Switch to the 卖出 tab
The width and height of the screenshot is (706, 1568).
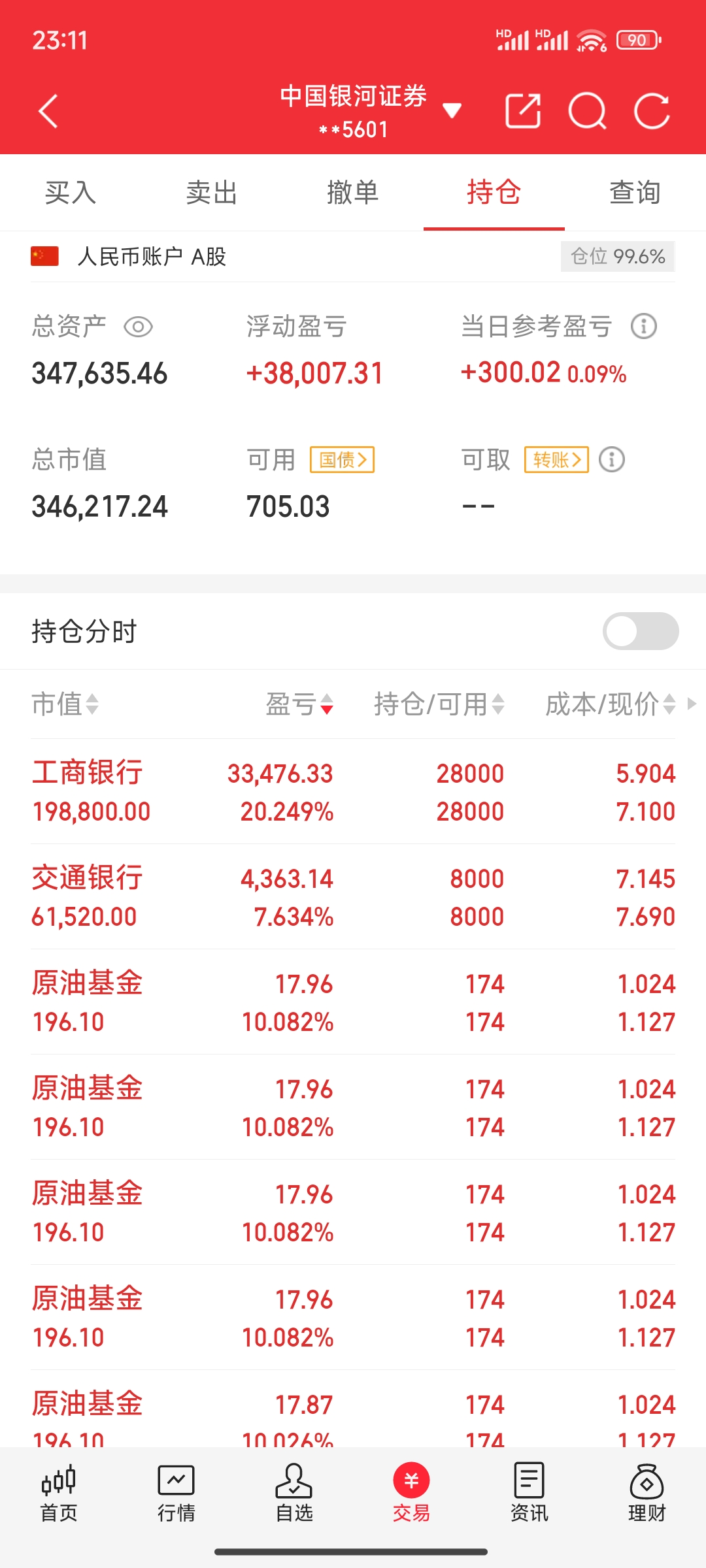[x=212, y=193]
